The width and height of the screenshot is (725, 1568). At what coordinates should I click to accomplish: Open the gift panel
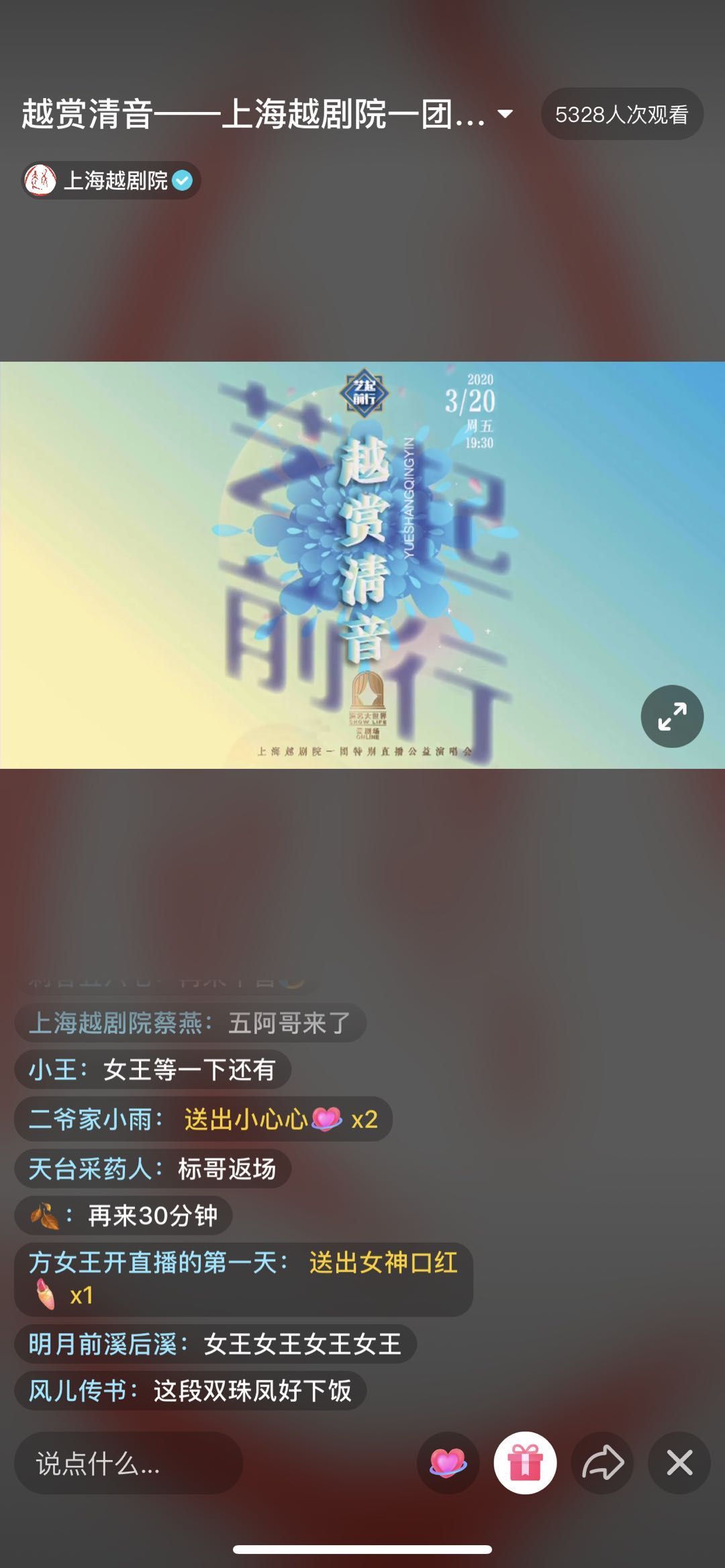525,1463
